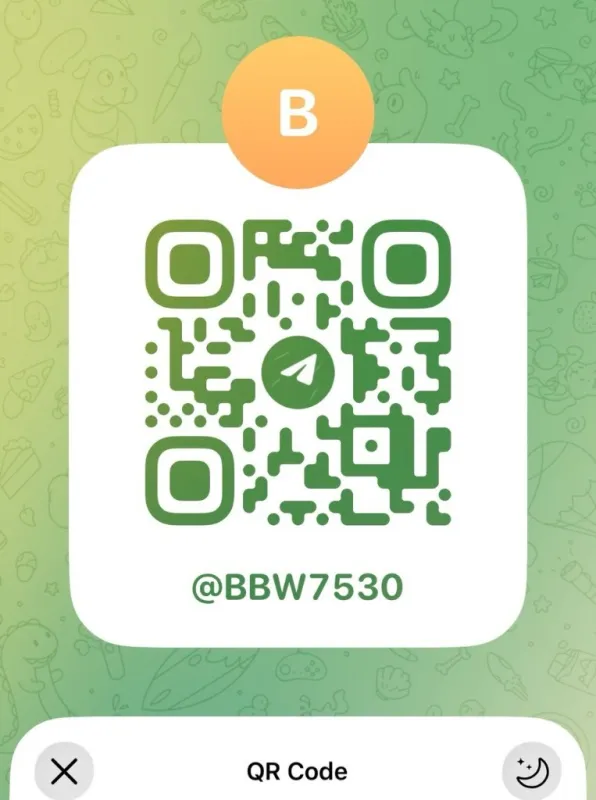Viewport: 596px width, 800px height.
Task: Close the QR Code sheet
Action: [x=64, y=771]
